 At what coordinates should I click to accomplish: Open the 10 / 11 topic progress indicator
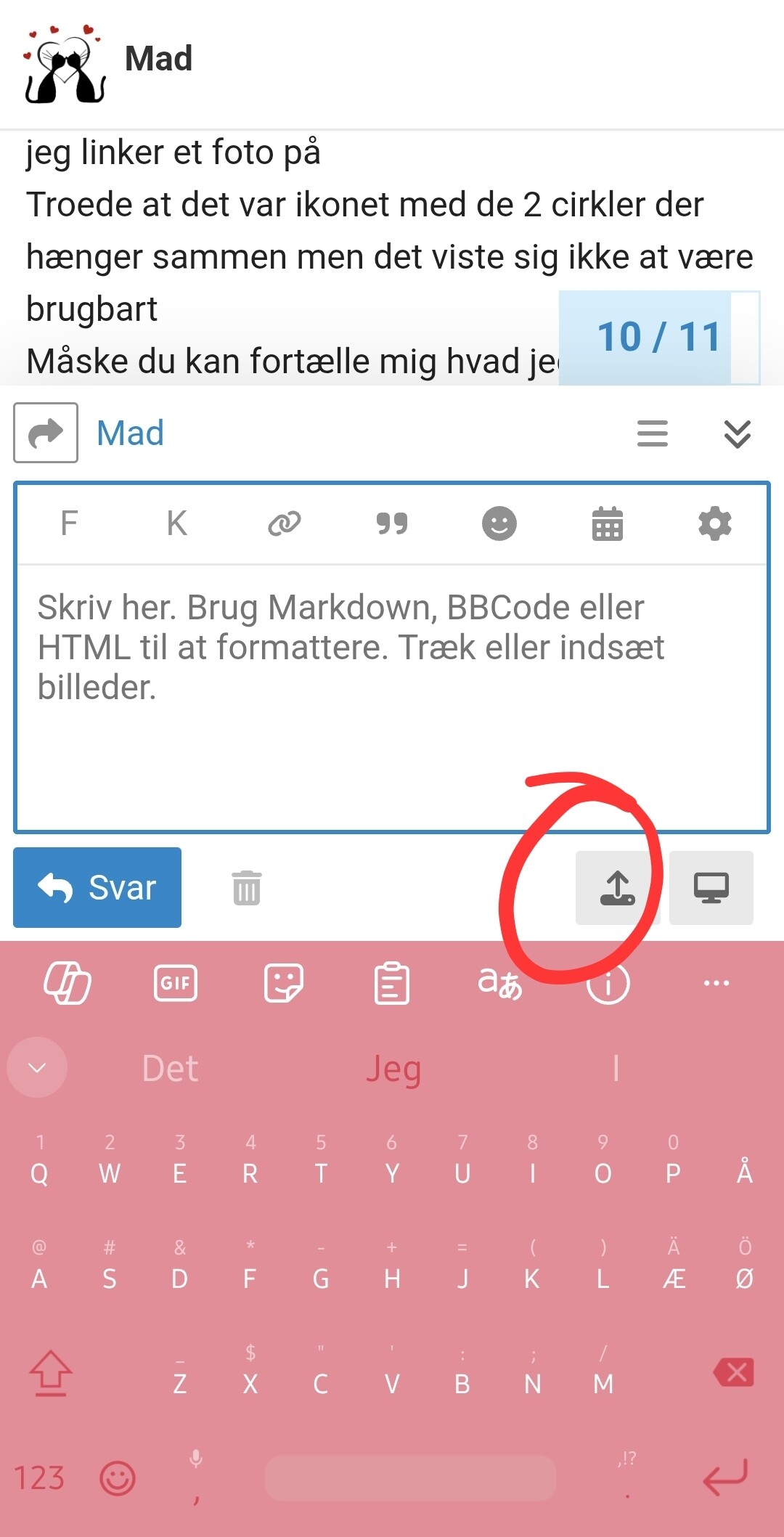coord(658,338)
